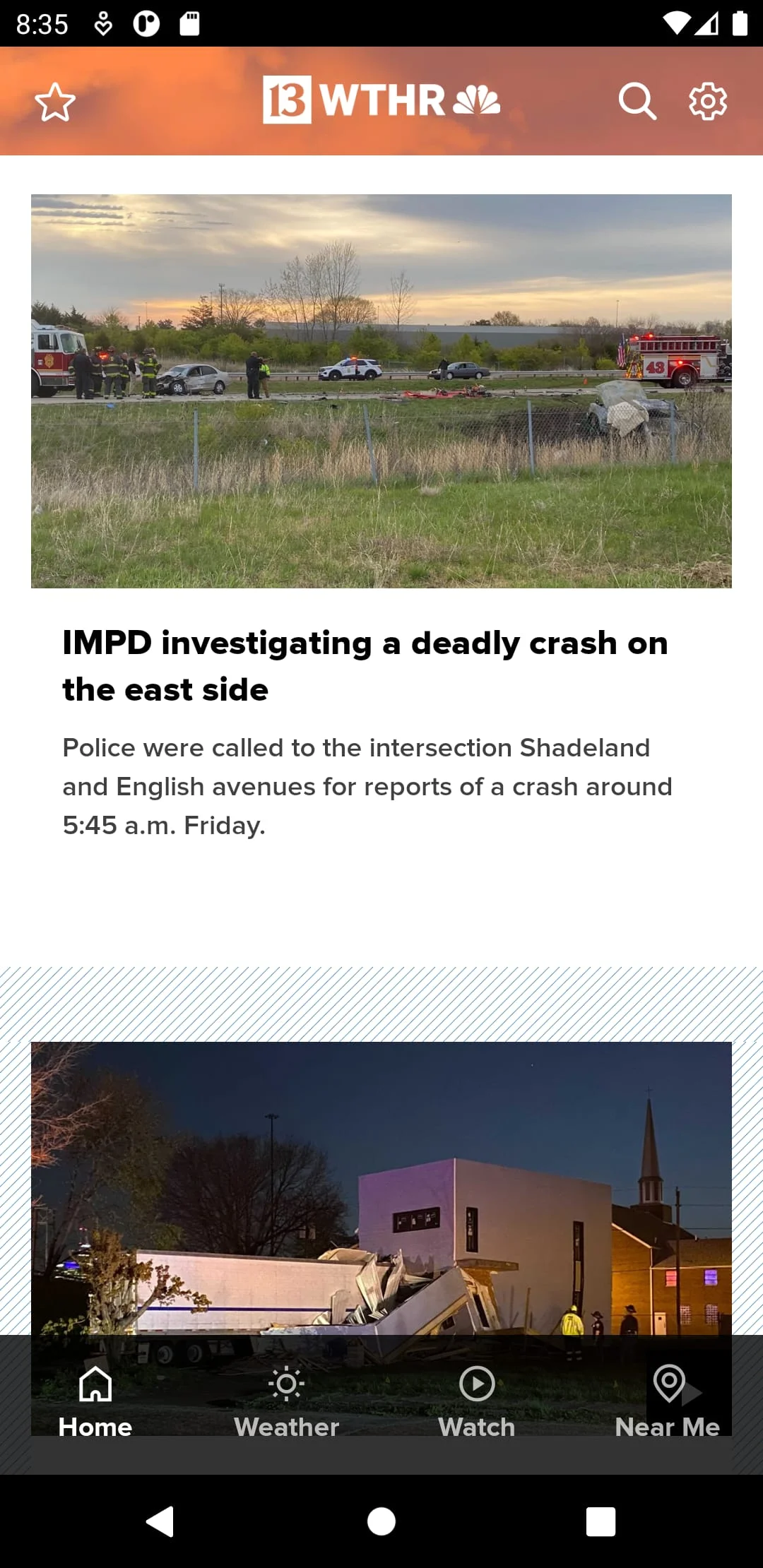The image size is (763, 1568).
Task: Open the search icon
Action: (x=637, y=102)
